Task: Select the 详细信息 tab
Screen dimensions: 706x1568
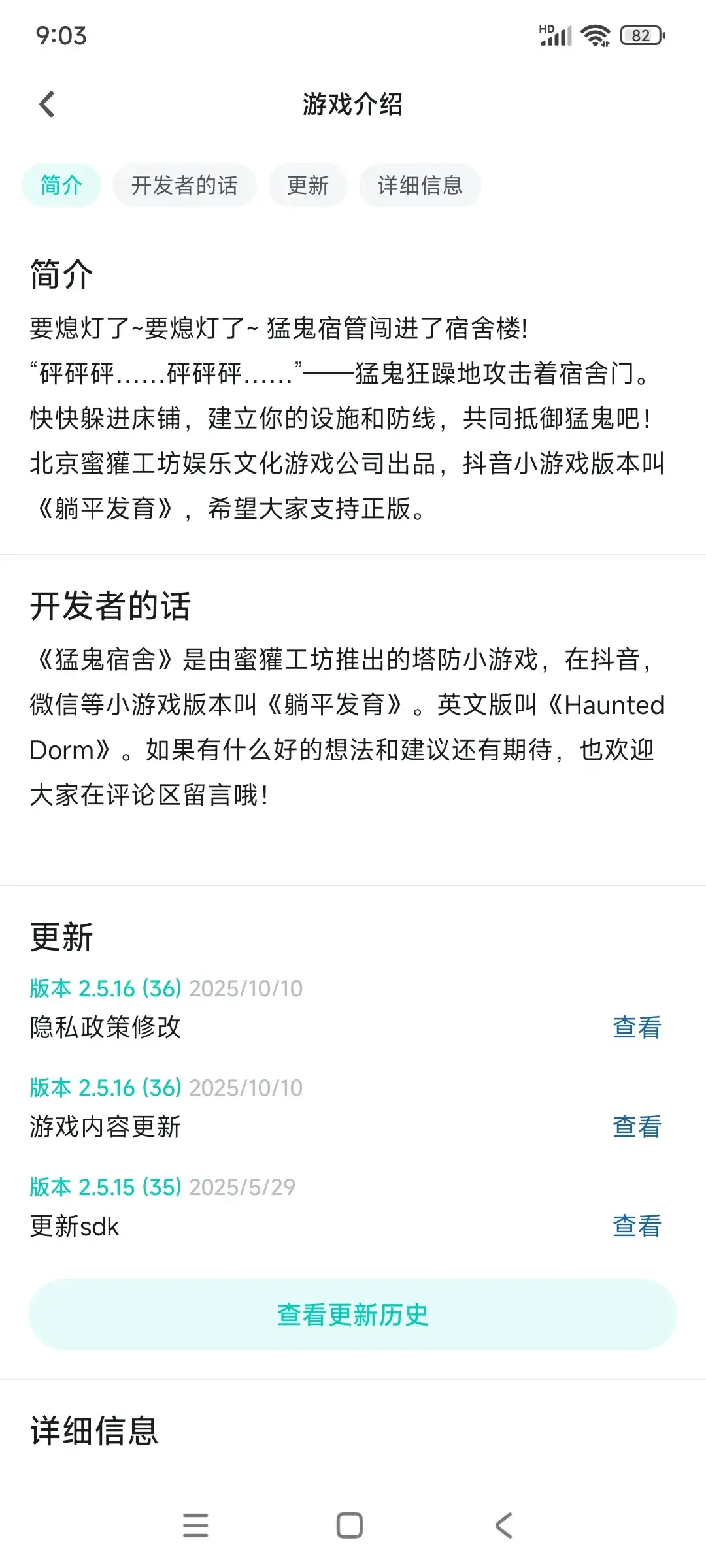Action: coord(420,186)
